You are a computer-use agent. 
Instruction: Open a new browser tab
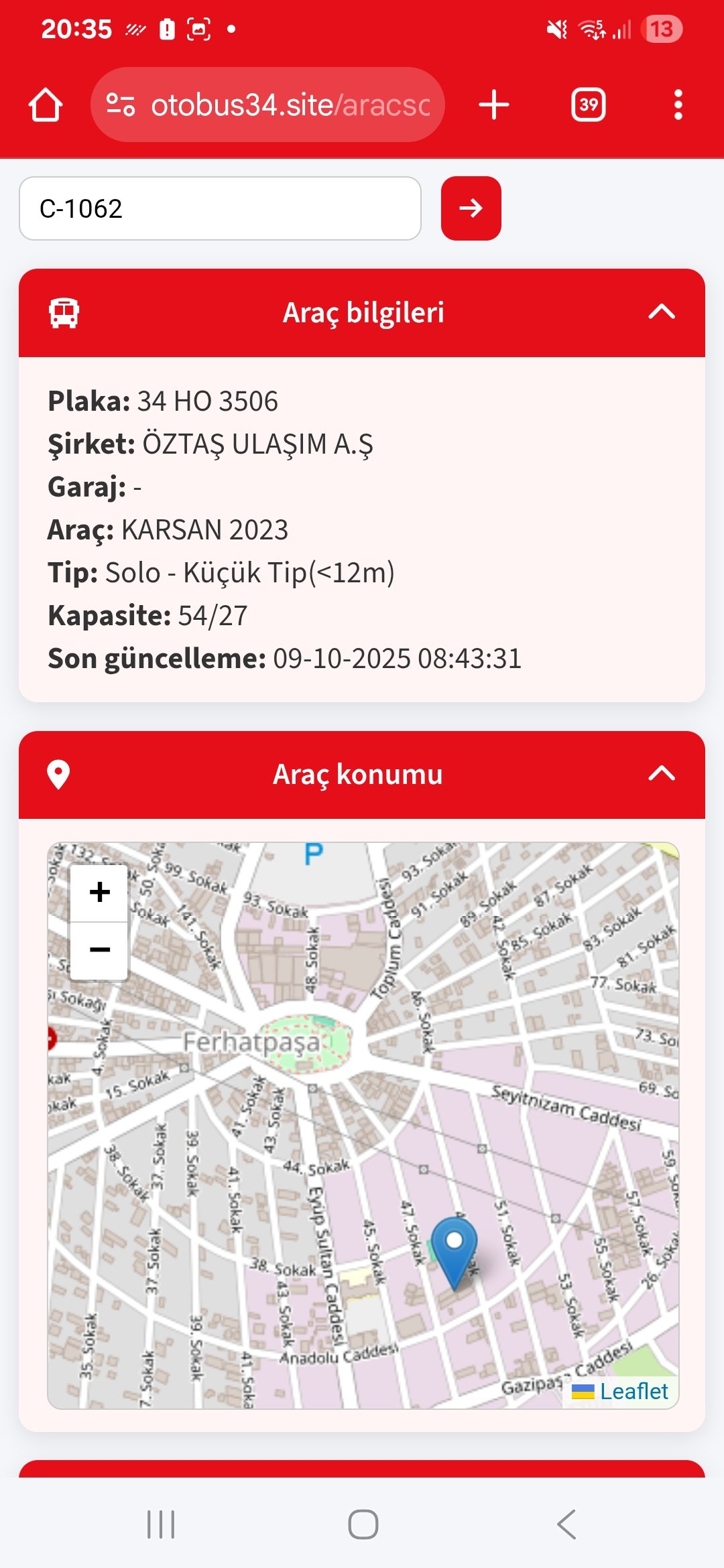pyautogui.click(x=494, y=105)
